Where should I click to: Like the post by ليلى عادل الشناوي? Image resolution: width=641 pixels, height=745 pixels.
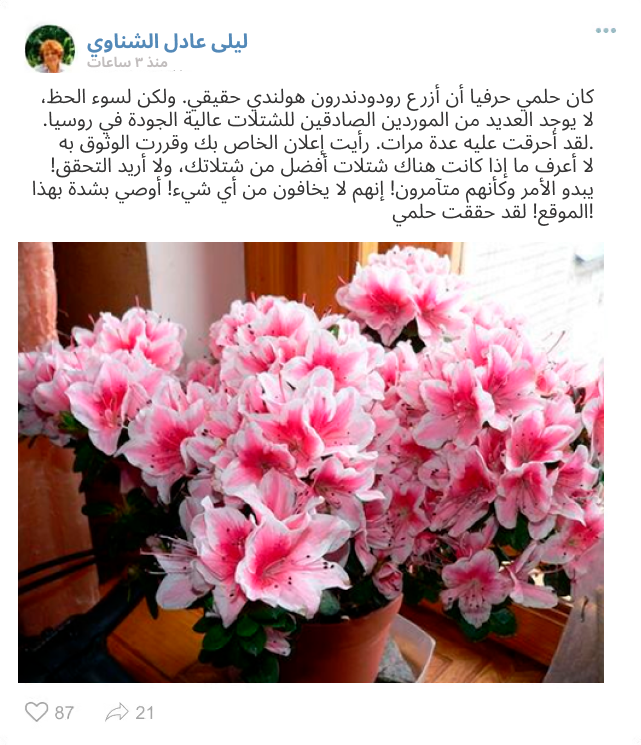(37, 712)
